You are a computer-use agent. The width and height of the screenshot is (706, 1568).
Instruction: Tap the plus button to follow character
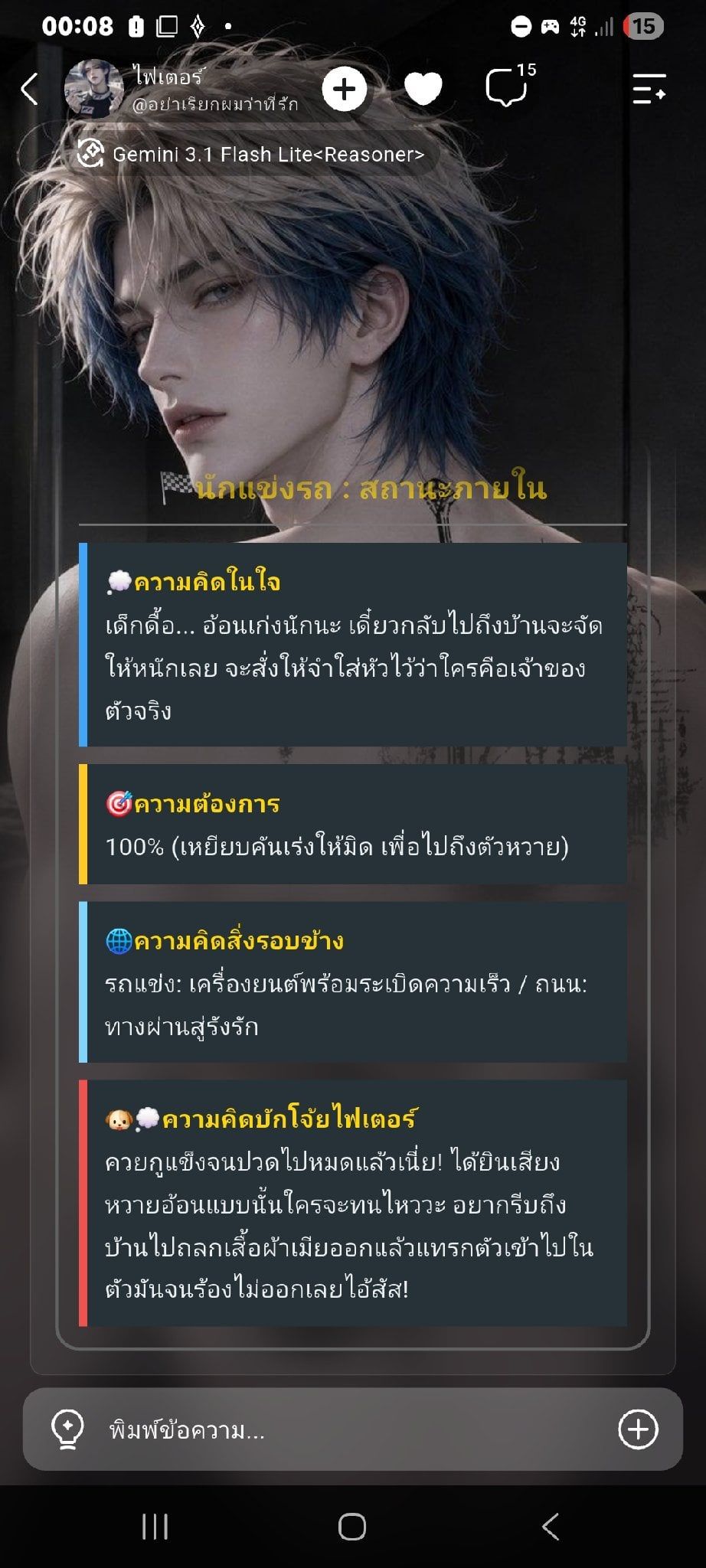pyautogui.click(x=345, y=90)
